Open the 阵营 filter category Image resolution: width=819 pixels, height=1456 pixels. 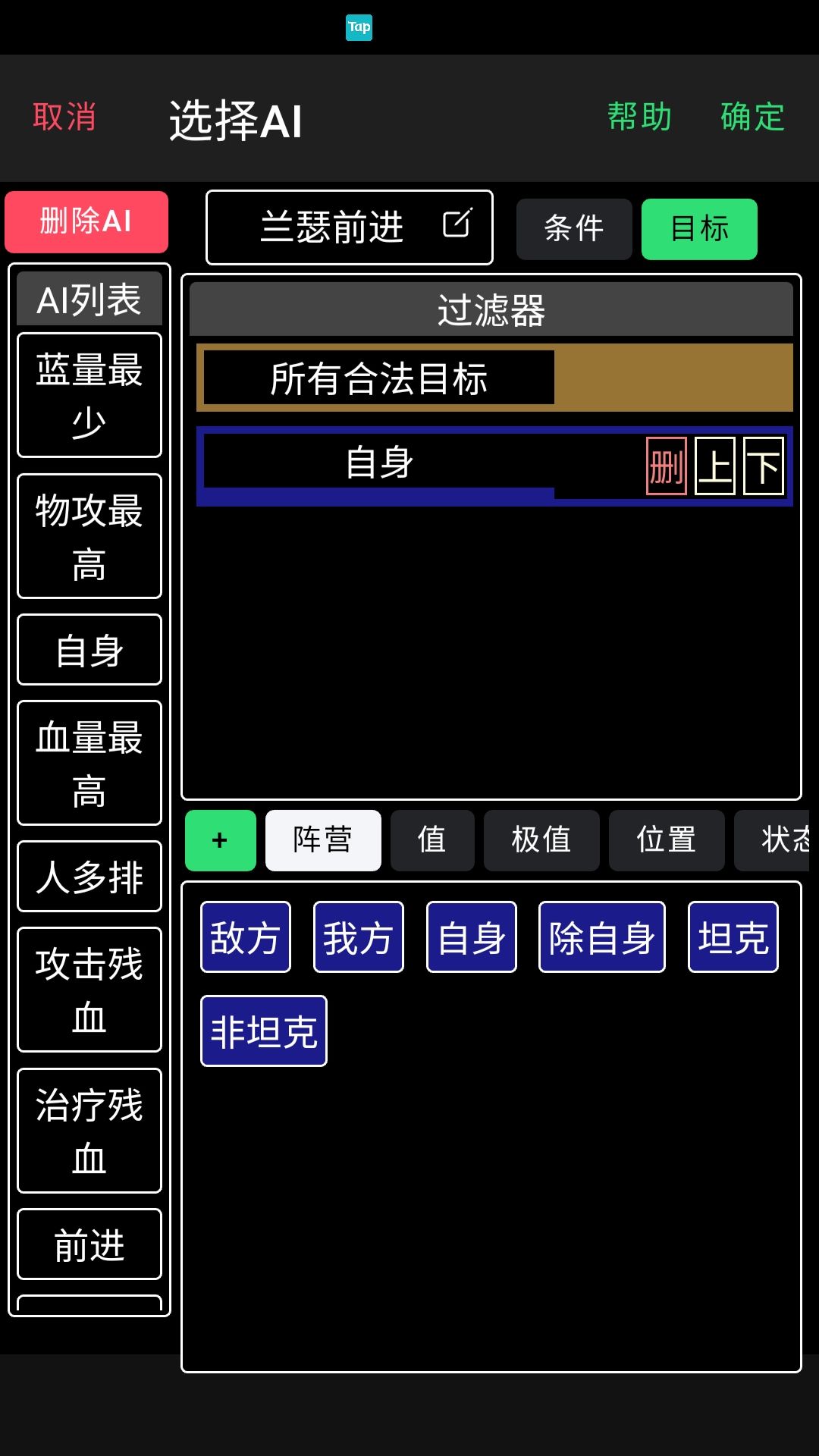[x=323, y=839]
